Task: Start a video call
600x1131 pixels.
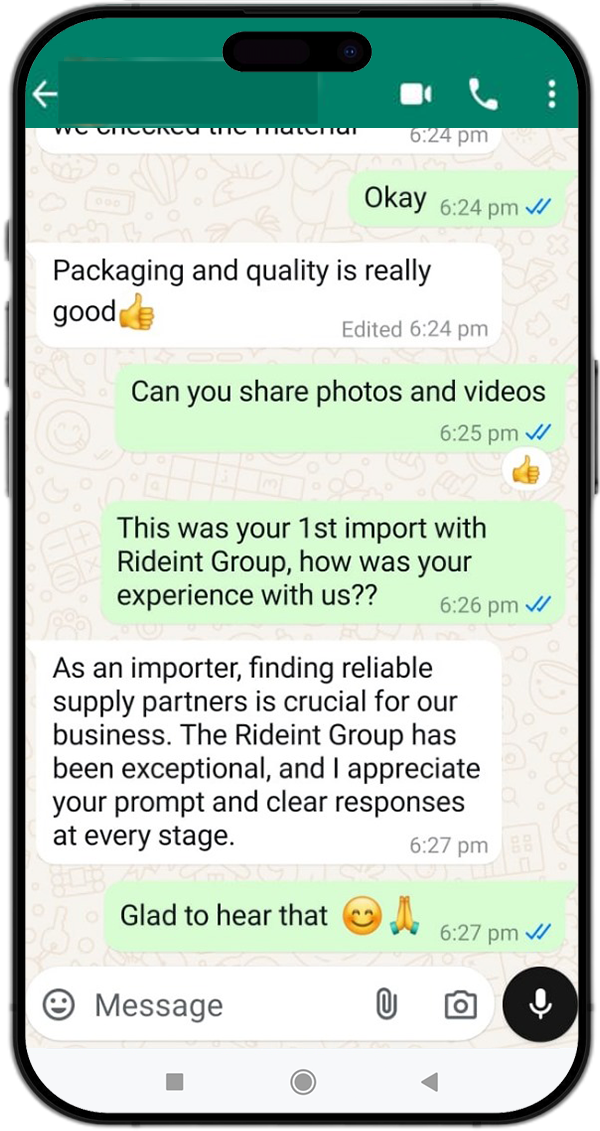Action: 415,95
